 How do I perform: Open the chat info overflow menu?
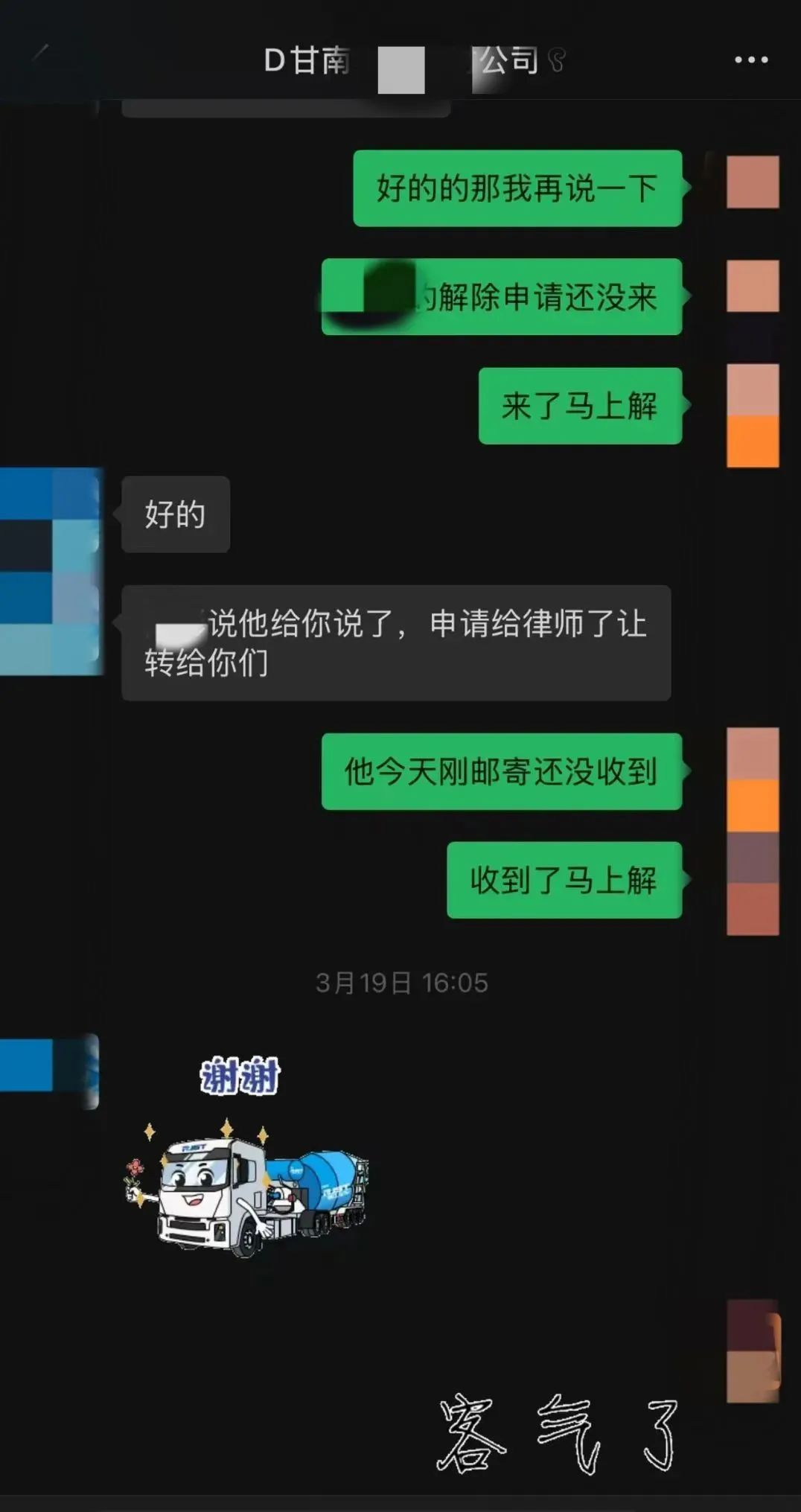[x=750, y=60]
